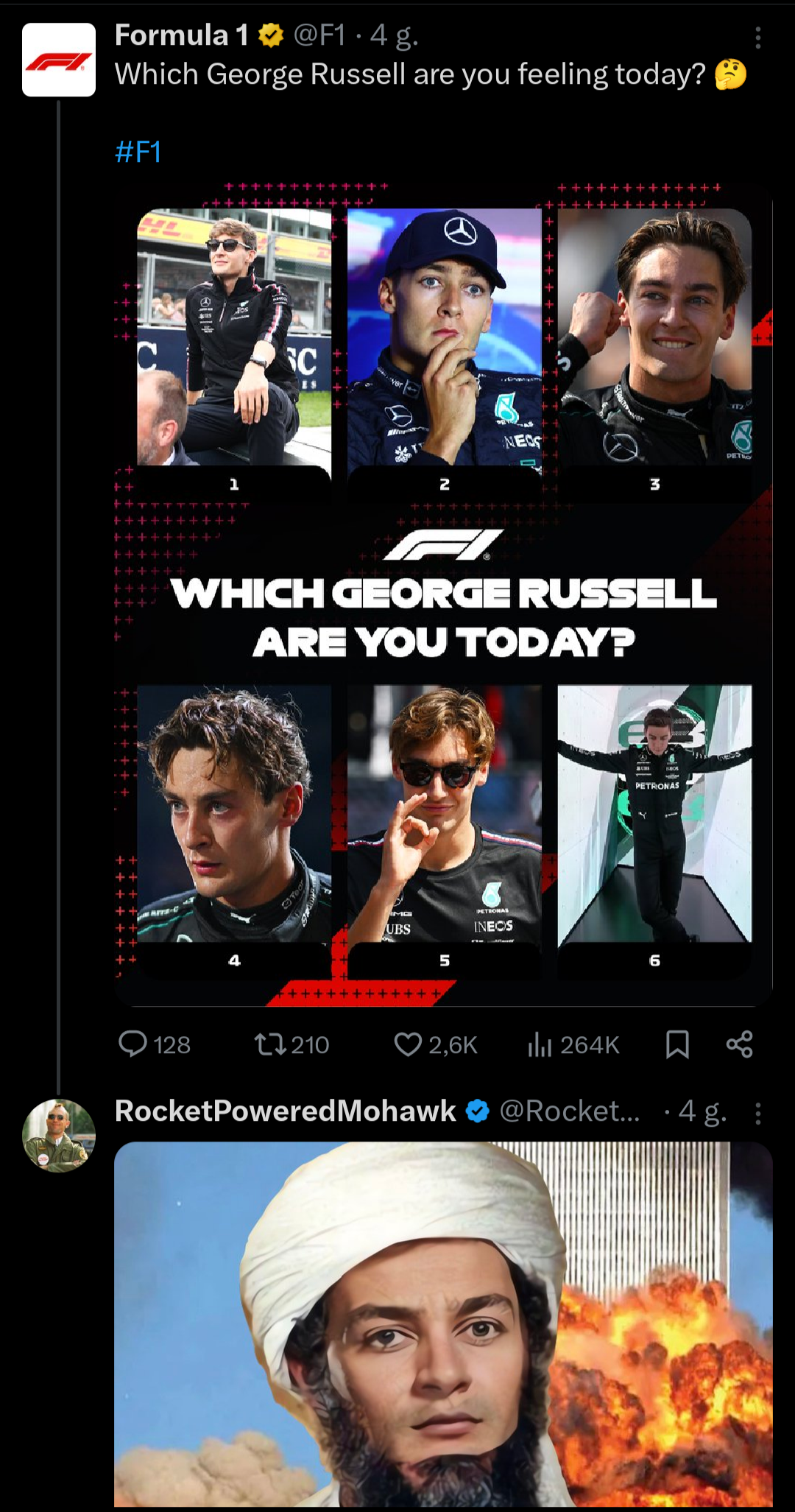Share the Formula 1 post
This screenshot has height=1512, width=795.
click(739, 1044)
